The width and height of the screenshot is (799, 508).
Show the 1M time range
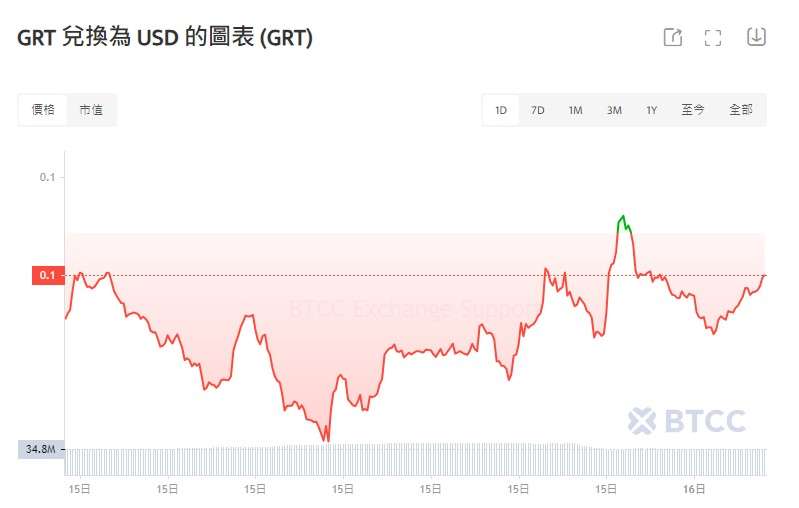click(x=575, y=110)
